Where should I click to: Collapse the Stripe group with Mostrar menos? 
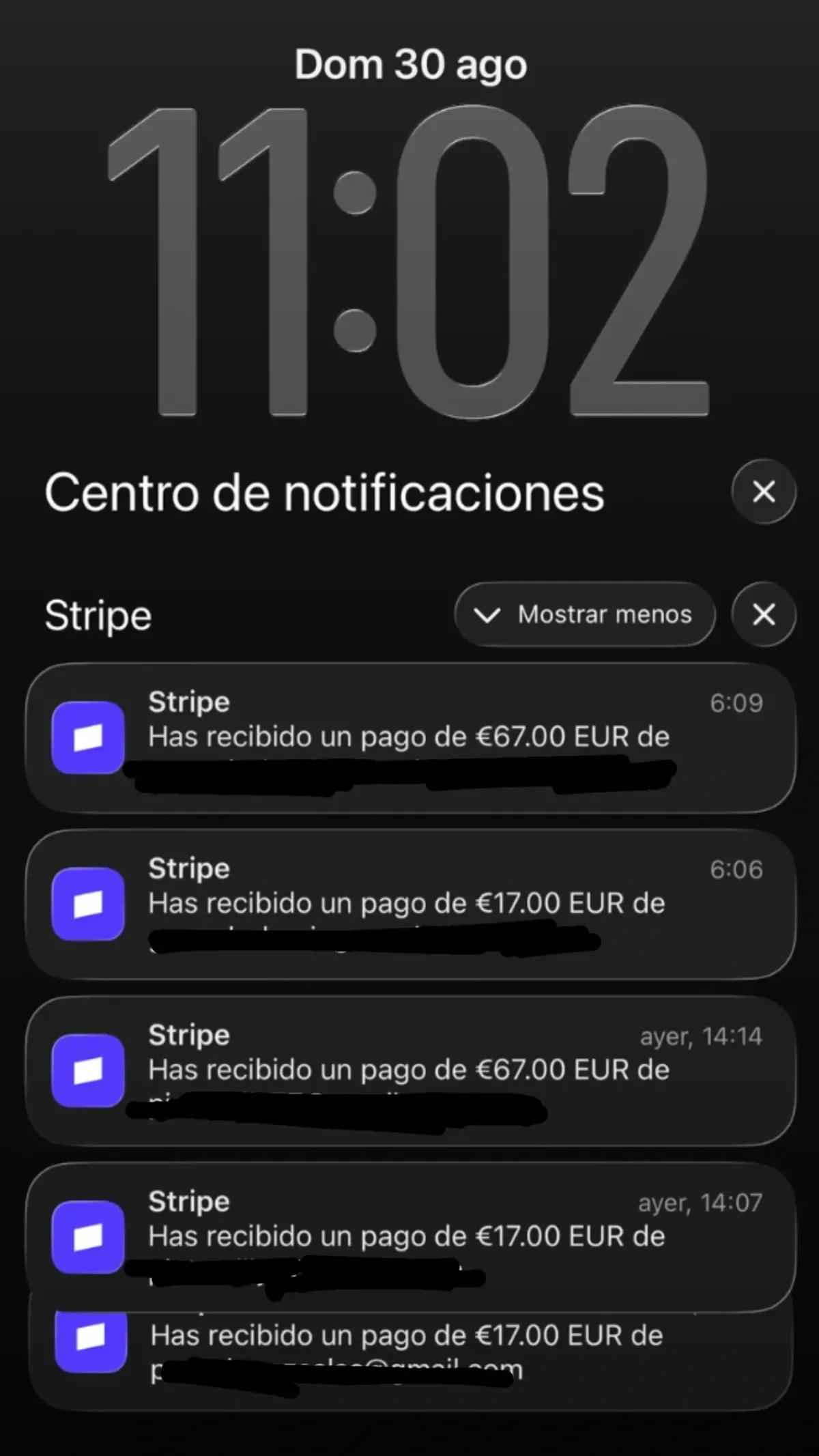[x=585, y=614]
